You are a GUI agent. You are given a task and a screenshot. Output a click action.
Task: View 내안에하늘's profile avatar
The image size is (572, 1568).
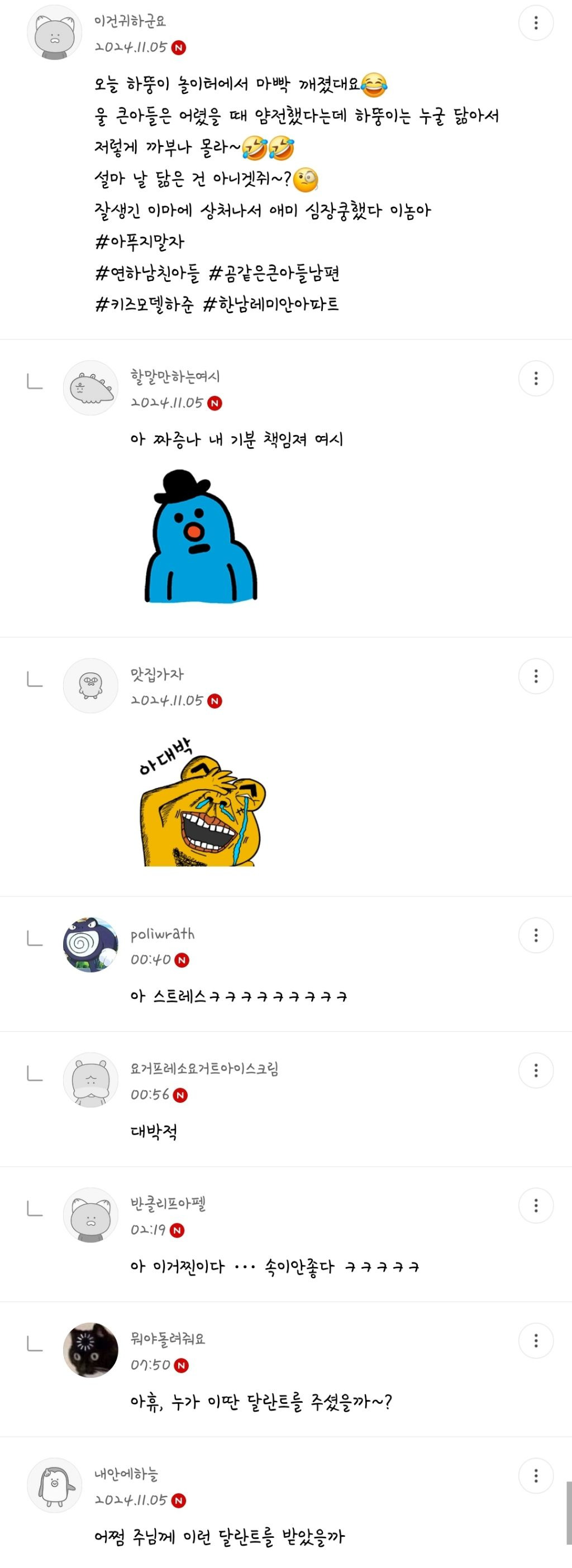point(54,1485)
